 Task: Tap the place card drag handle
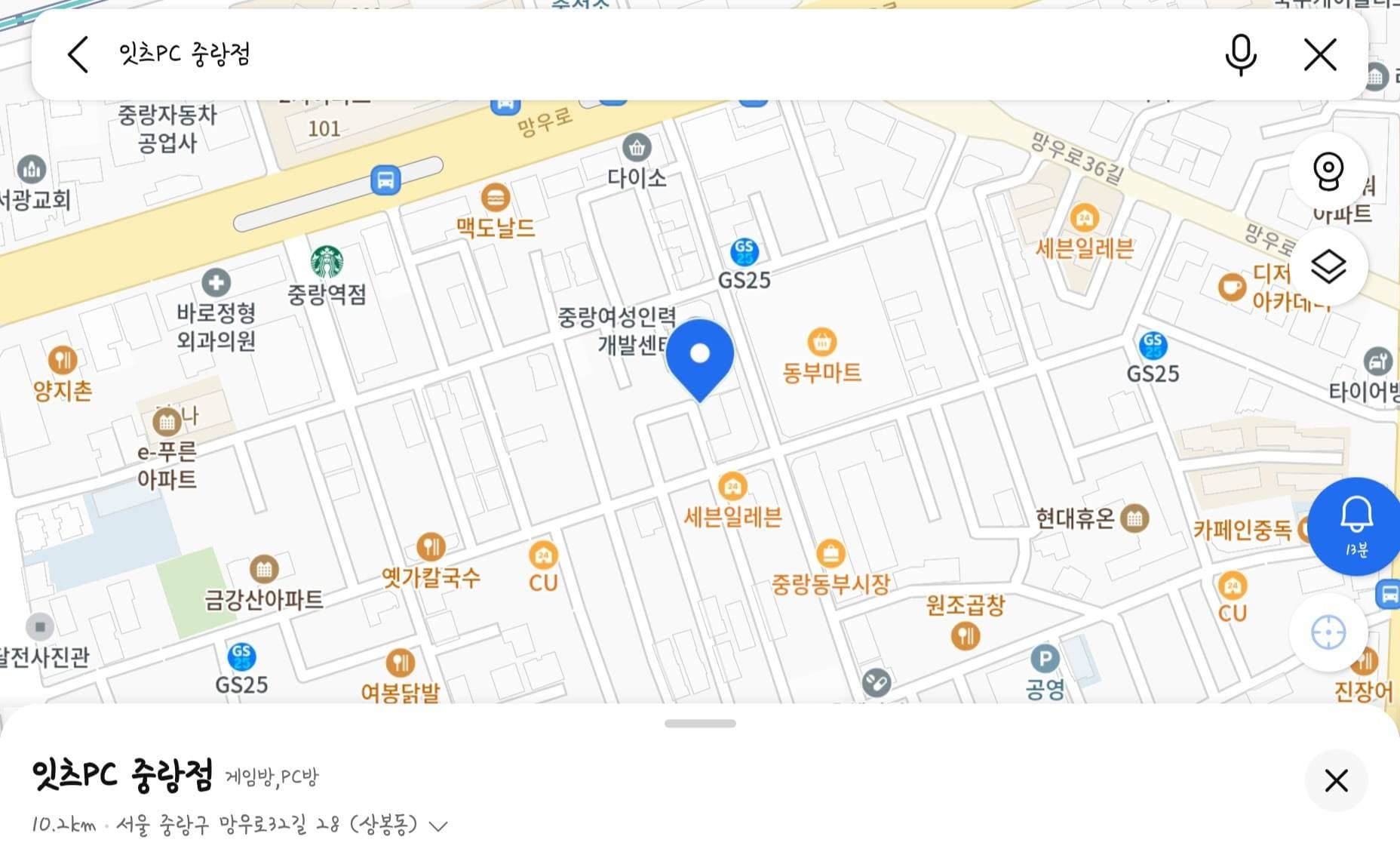point(700,723)
